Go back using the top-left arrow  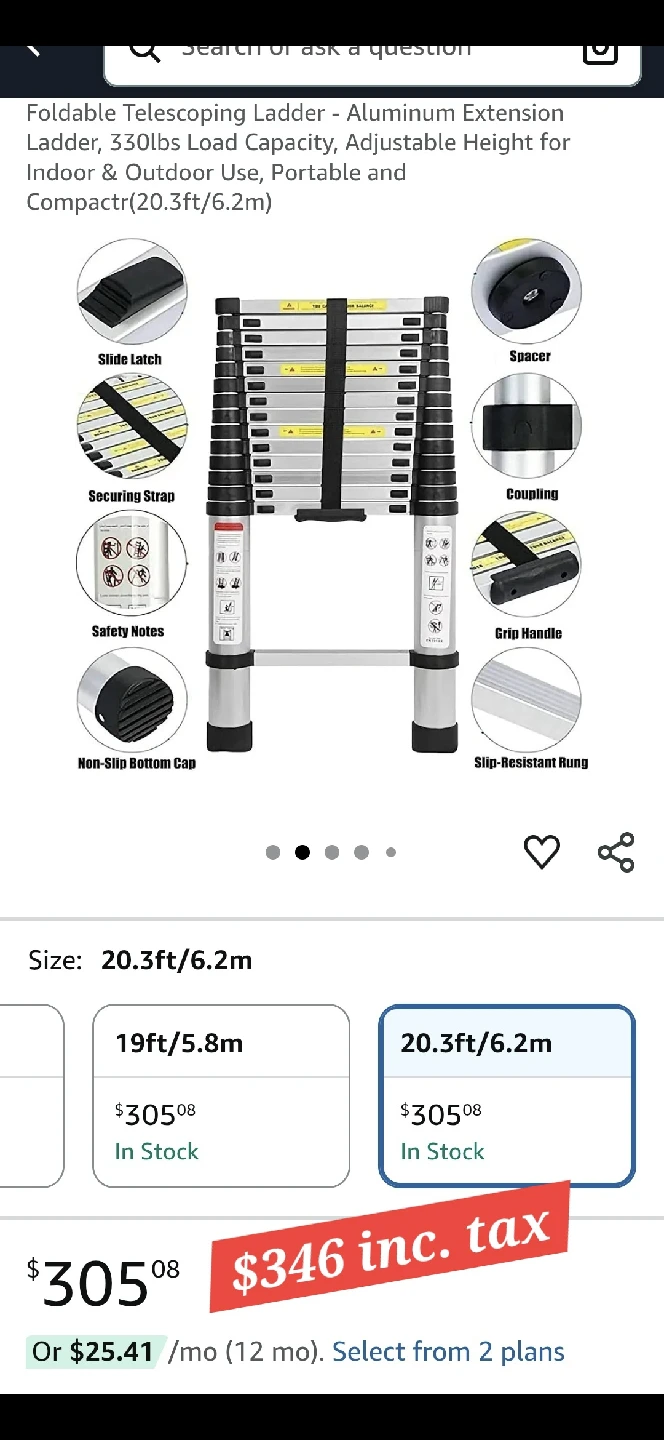pos(32,48)
